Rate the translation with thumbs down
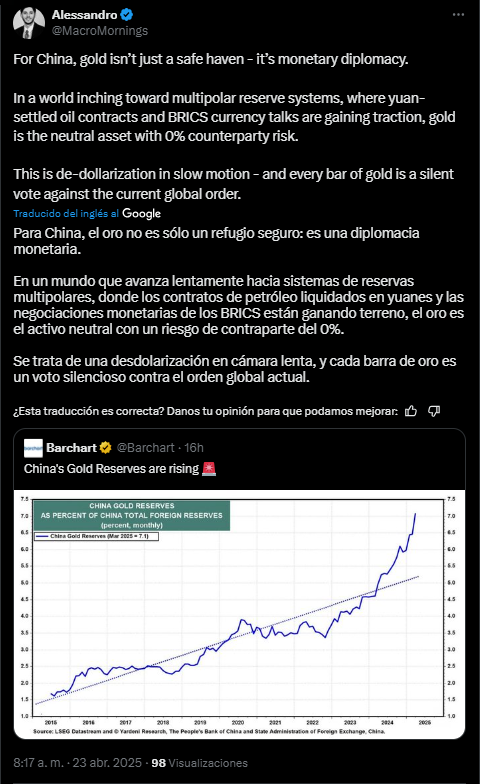This screenshot has width=480, height=784. [434, 411]
